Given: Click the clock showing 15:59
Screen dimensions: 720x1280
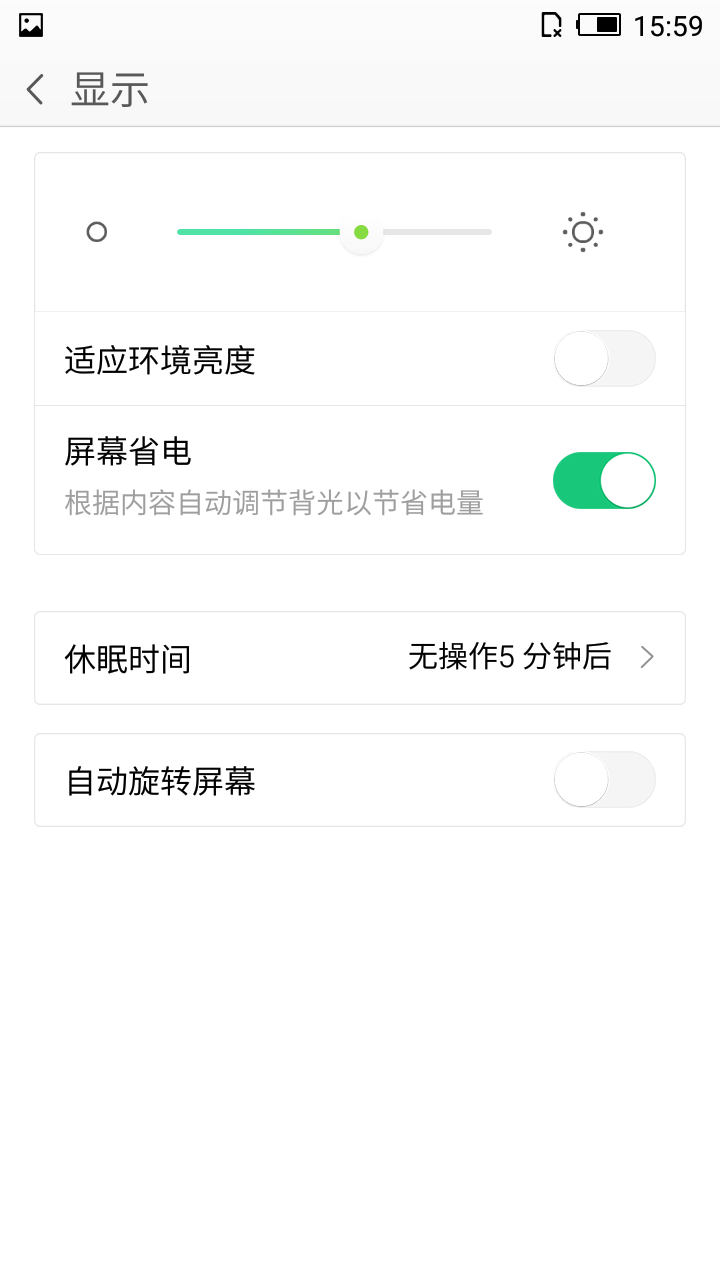Looking at the screenshot, I should [671, 25].
